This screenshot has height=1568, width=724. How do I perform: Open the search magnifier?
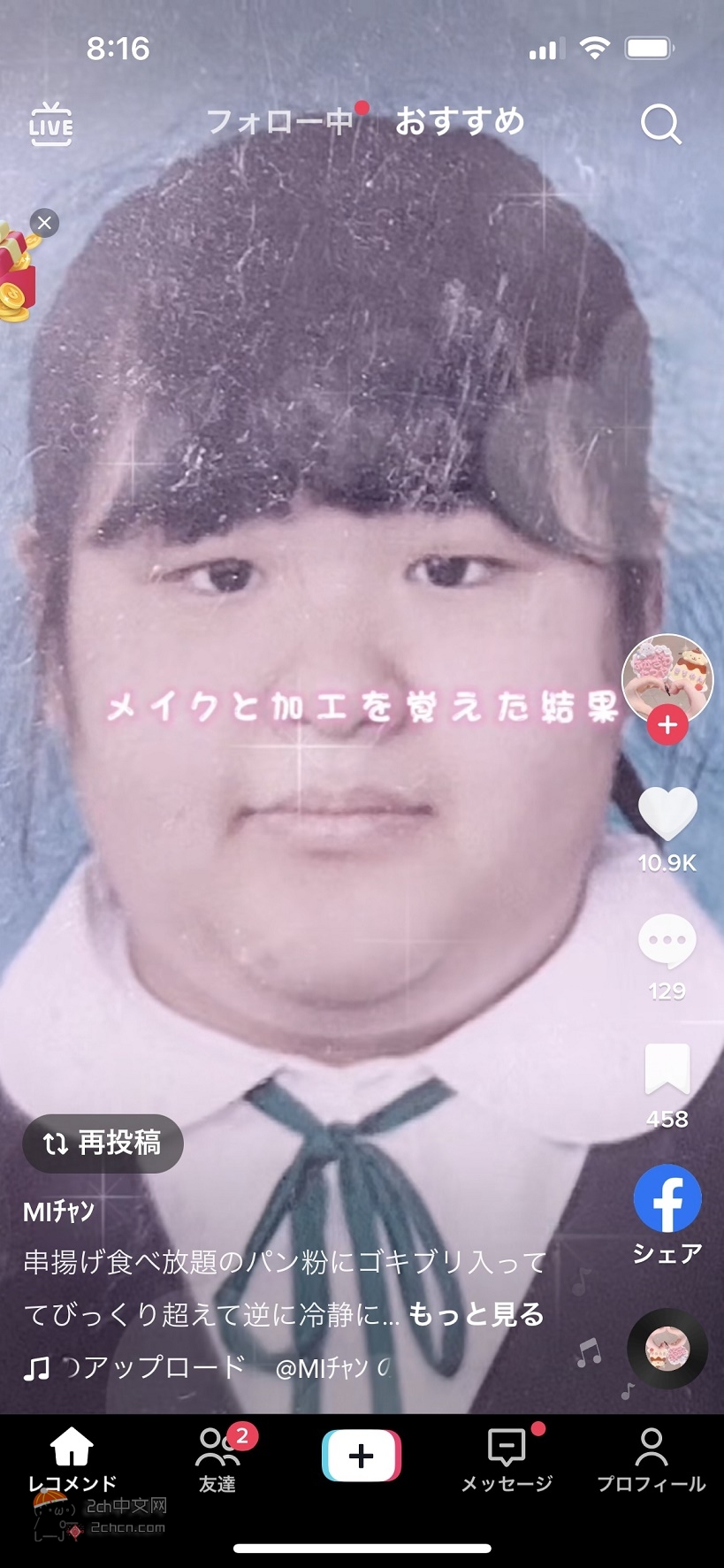pyautogui.click(x=660, y=125)
